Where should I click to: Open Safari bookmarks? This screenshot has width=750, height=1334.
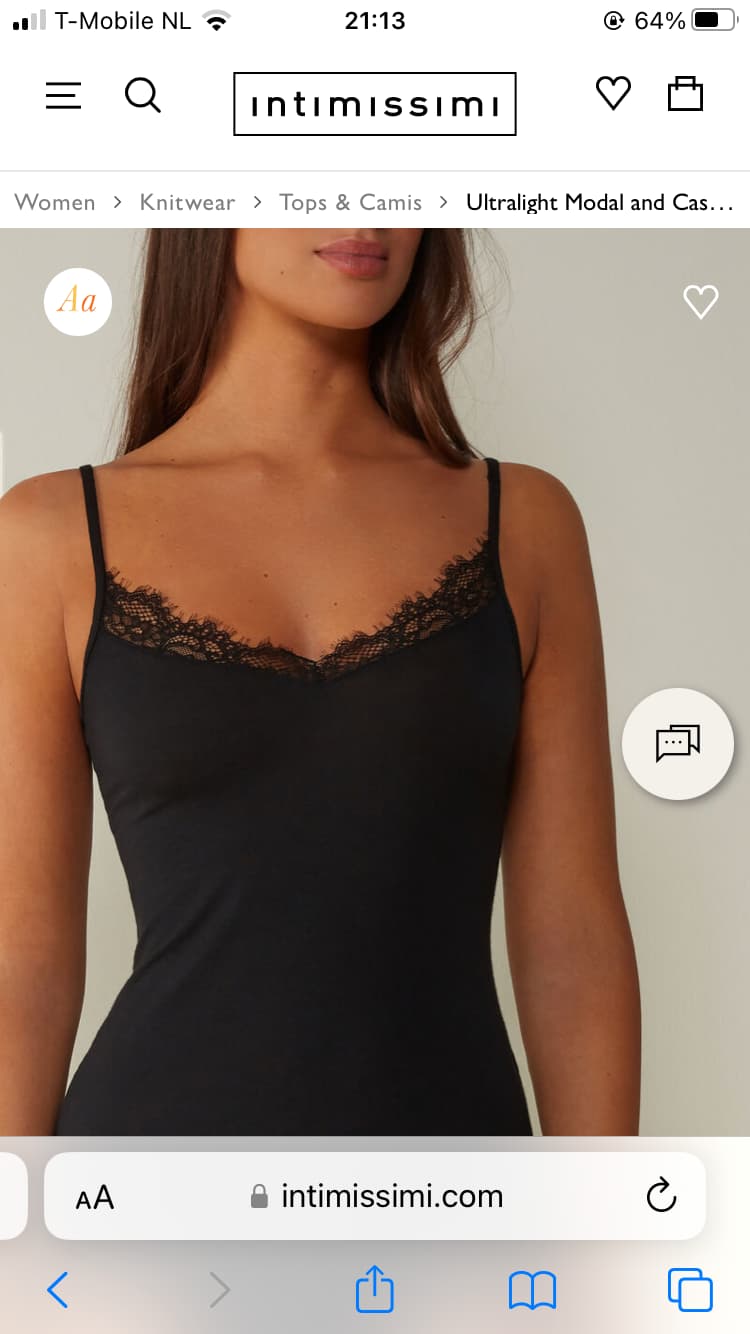tap(532, 1290)
